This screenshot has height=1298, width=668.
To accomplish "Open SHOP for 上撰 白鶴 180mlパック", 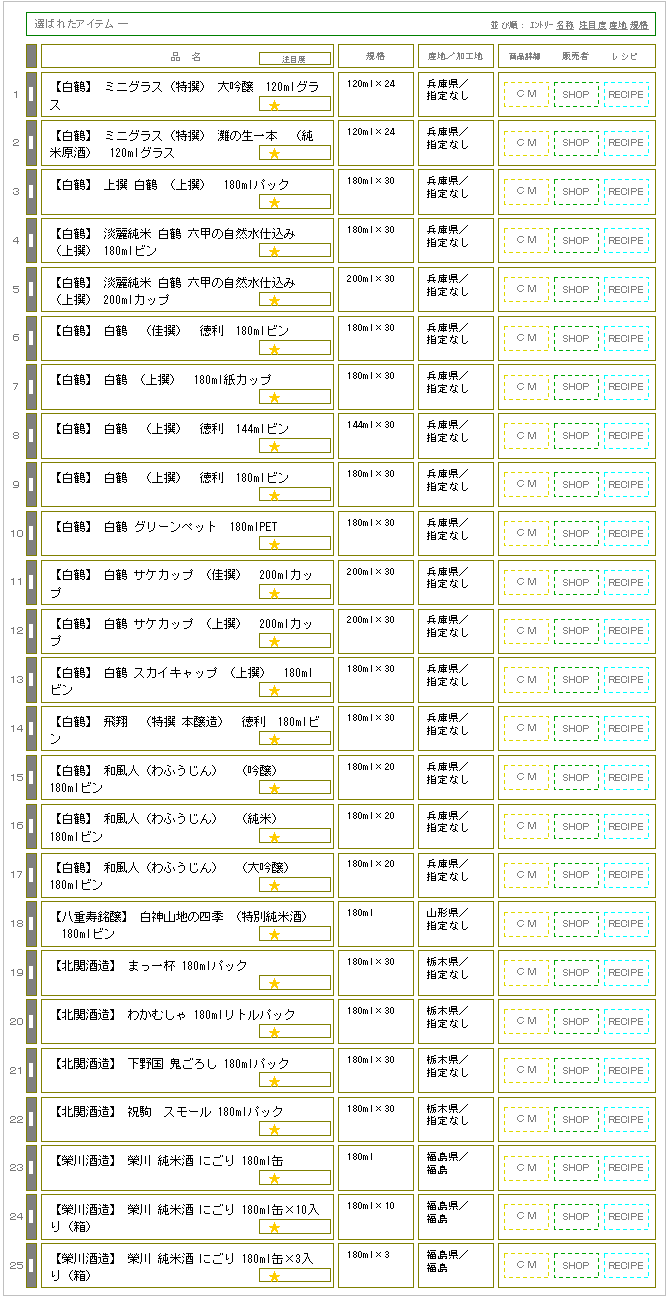I will tap(576, 192).
